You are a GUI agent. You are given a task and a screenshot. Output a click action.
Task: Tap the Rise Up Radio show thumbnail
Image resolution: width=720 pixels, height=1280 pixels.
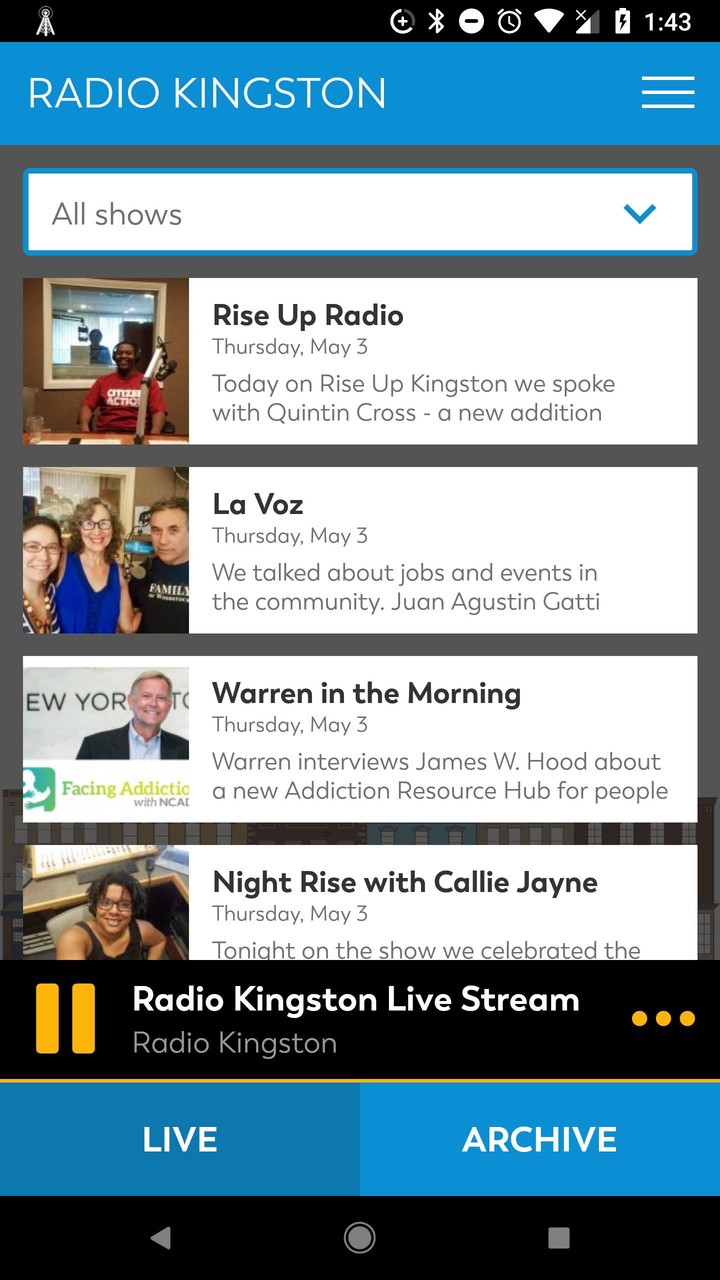click(x=106, y=360)
